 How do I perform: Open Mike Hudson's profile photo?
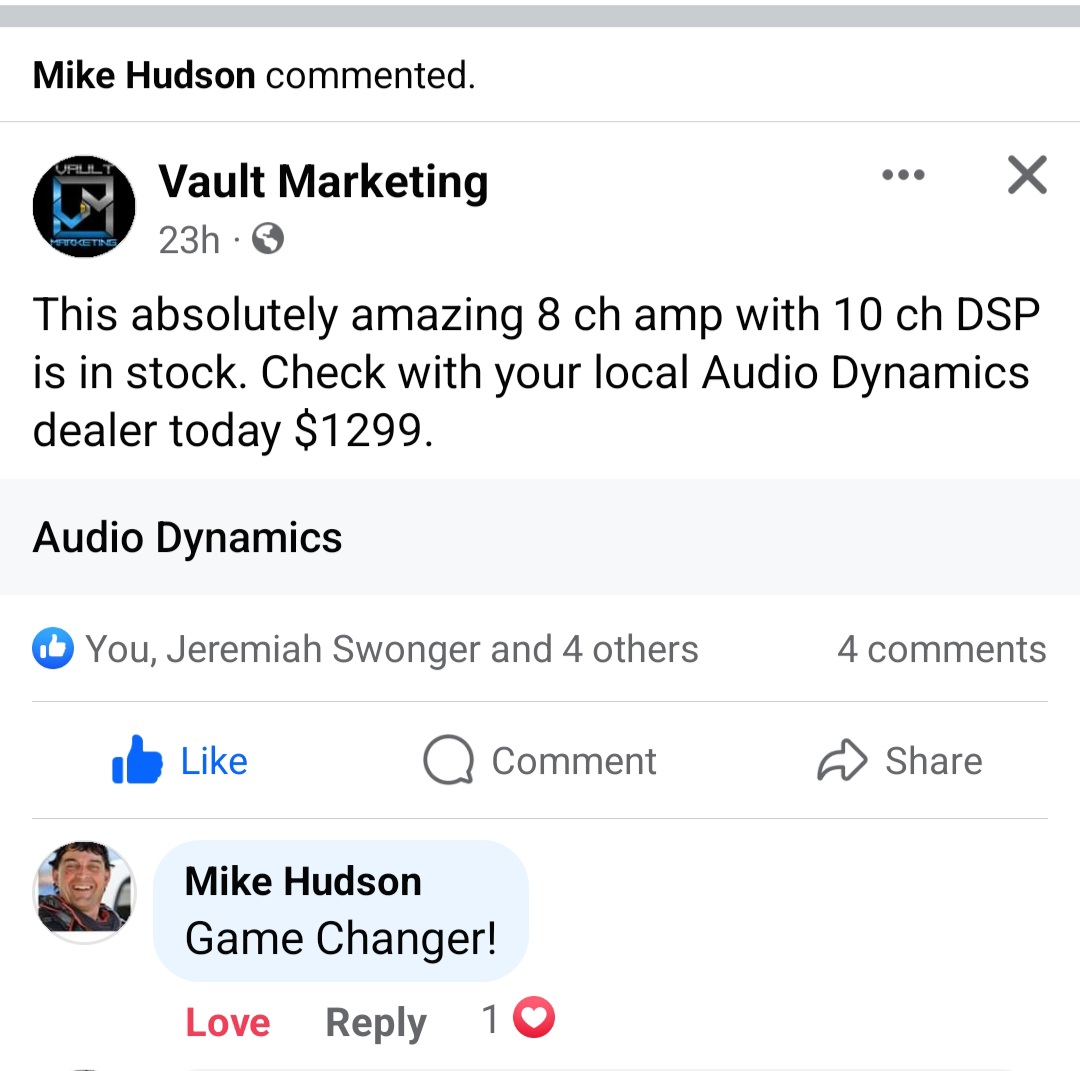click(84, 889)
